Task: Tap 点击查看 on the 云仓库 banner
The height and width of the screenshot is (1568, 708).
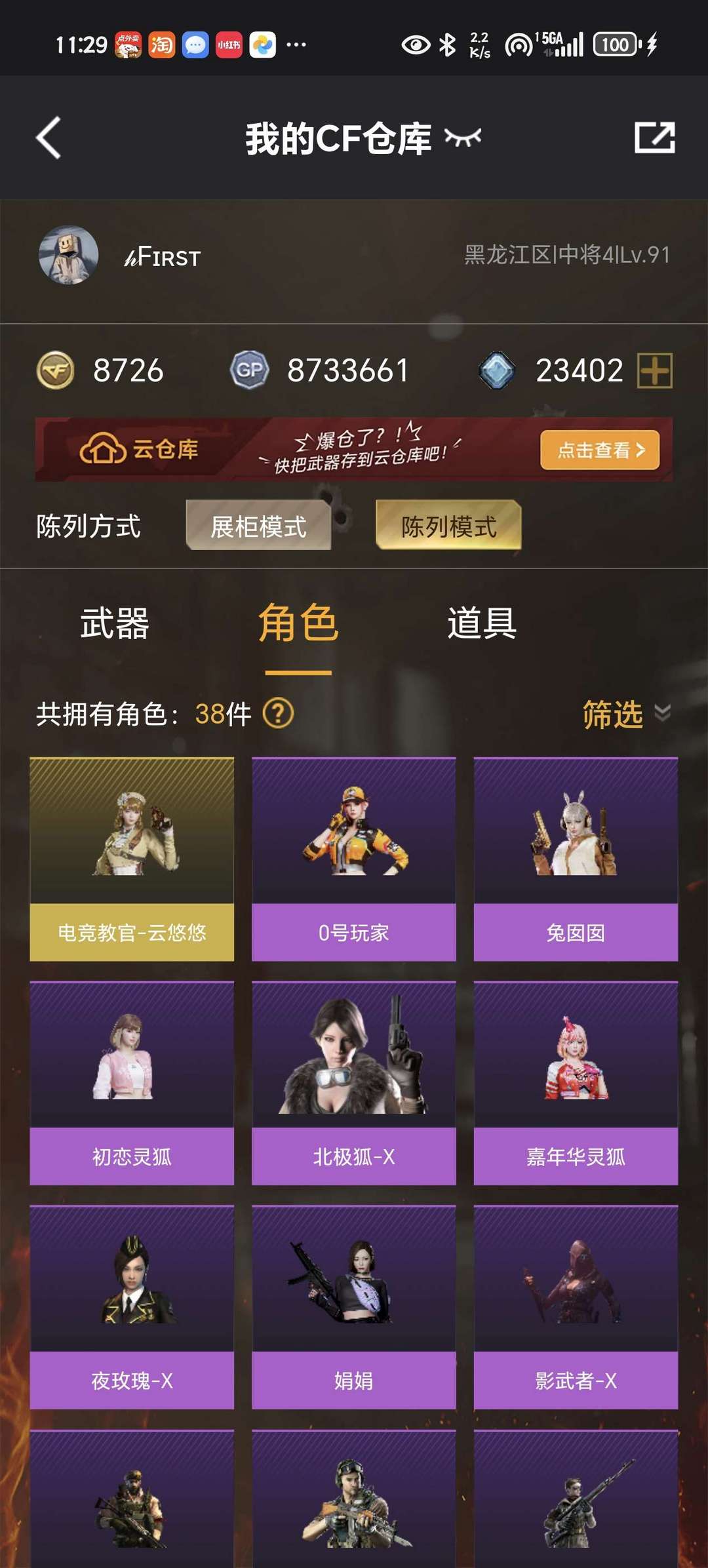Action: point(600,450)
